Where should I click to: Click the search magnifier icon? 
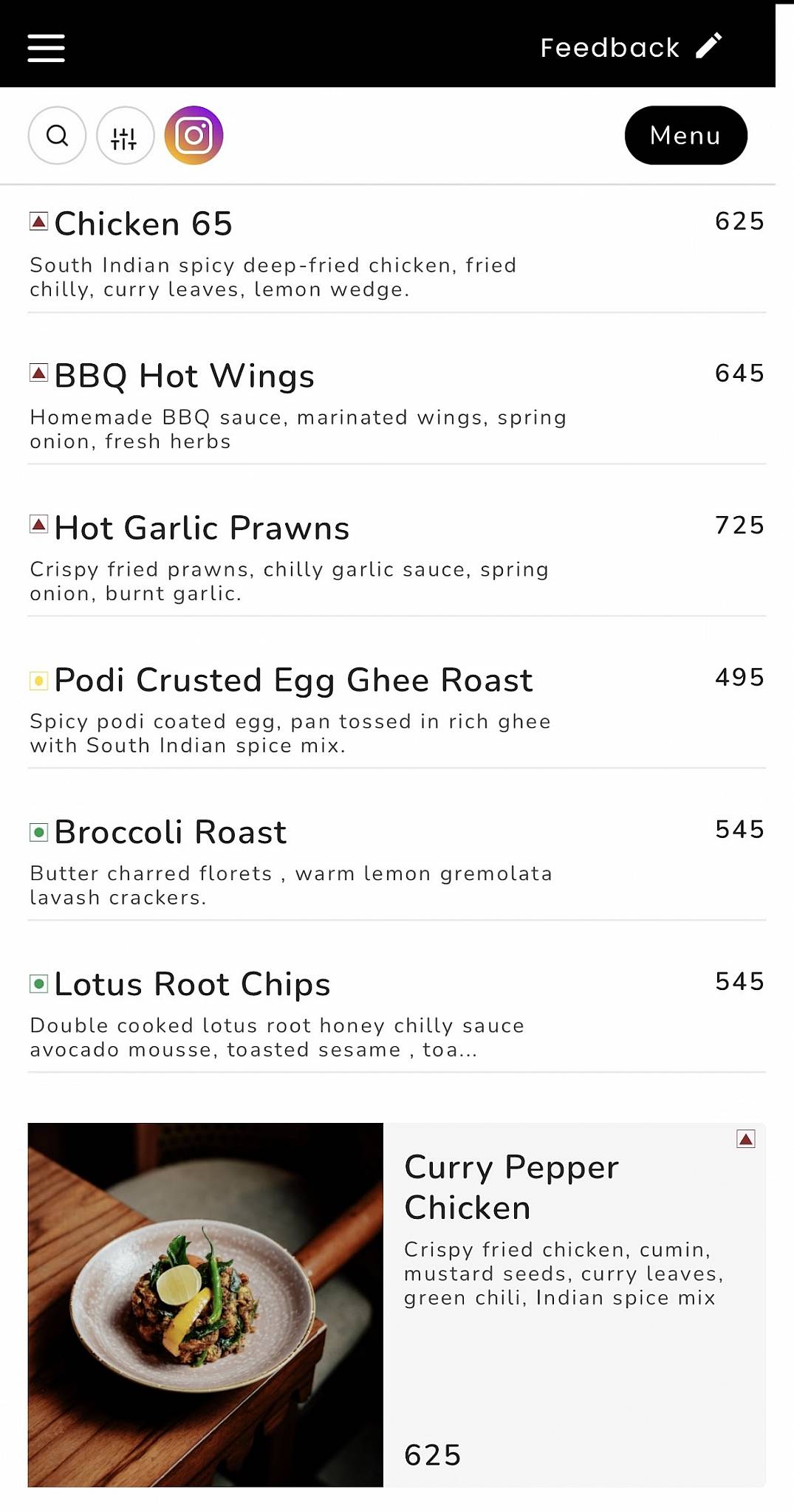coord(56,136)
